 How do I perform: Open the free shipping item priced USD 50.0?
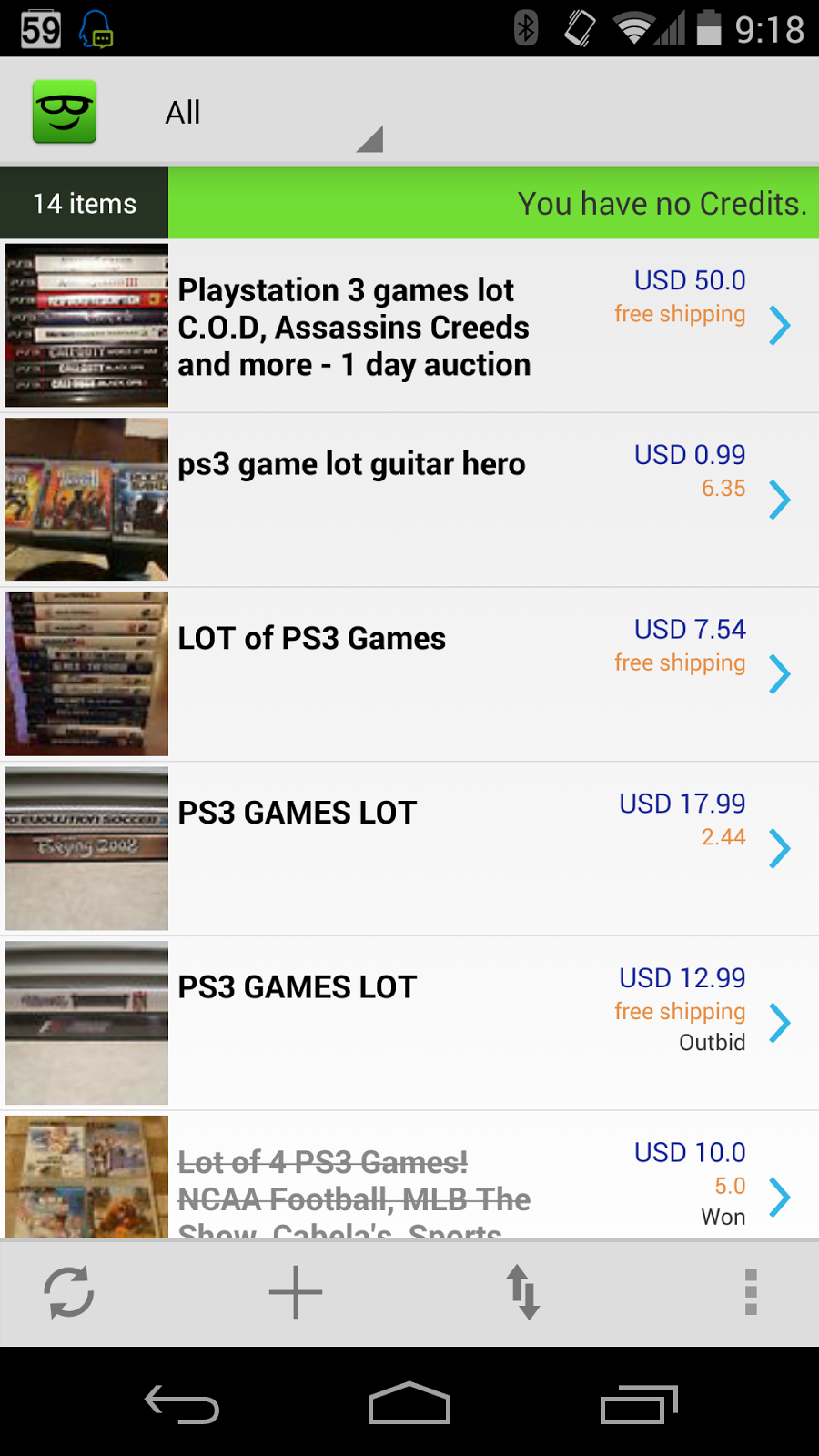pos(409,326)
